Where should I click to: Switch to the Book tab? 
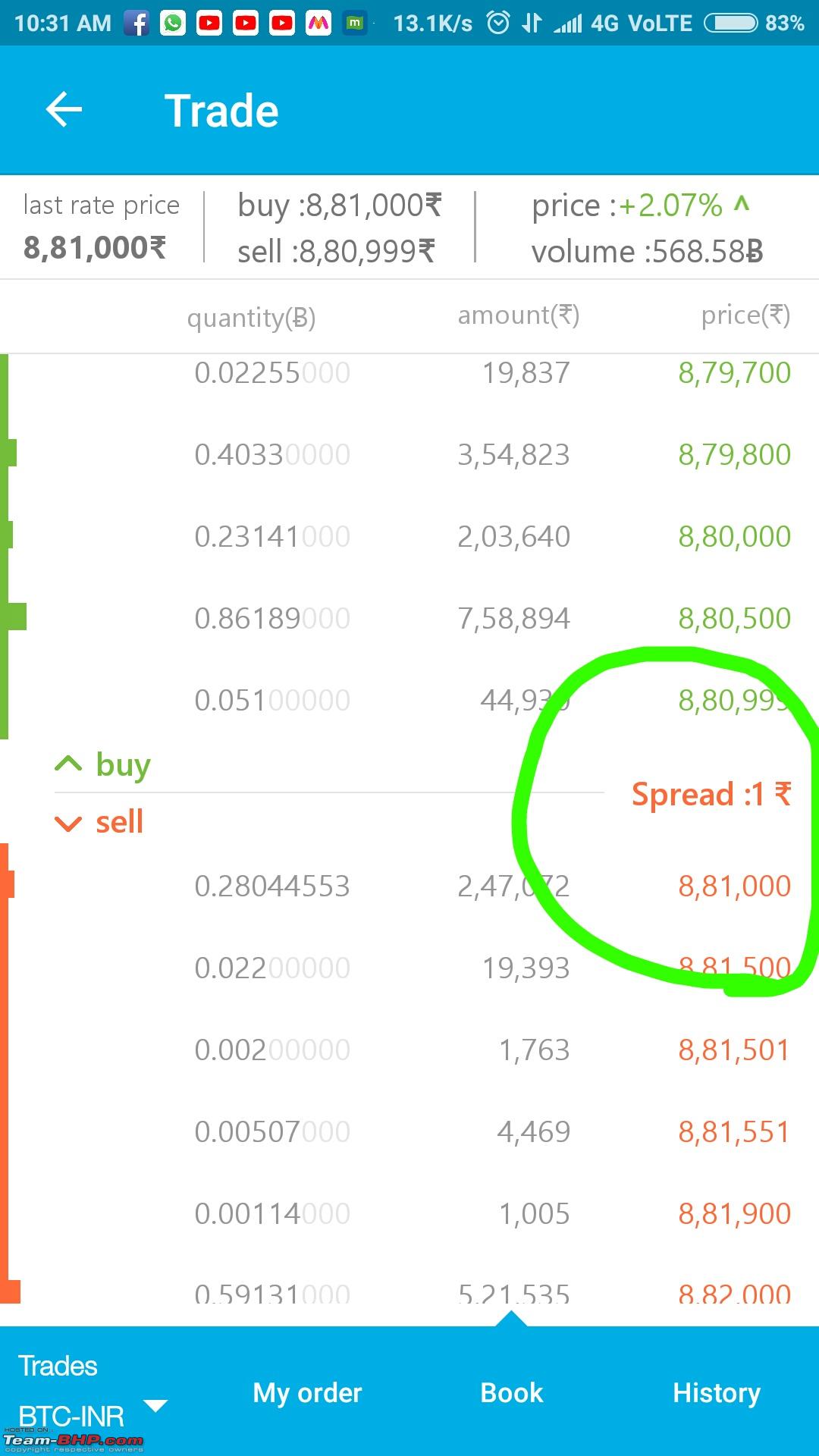click(x=512, y=1393)
